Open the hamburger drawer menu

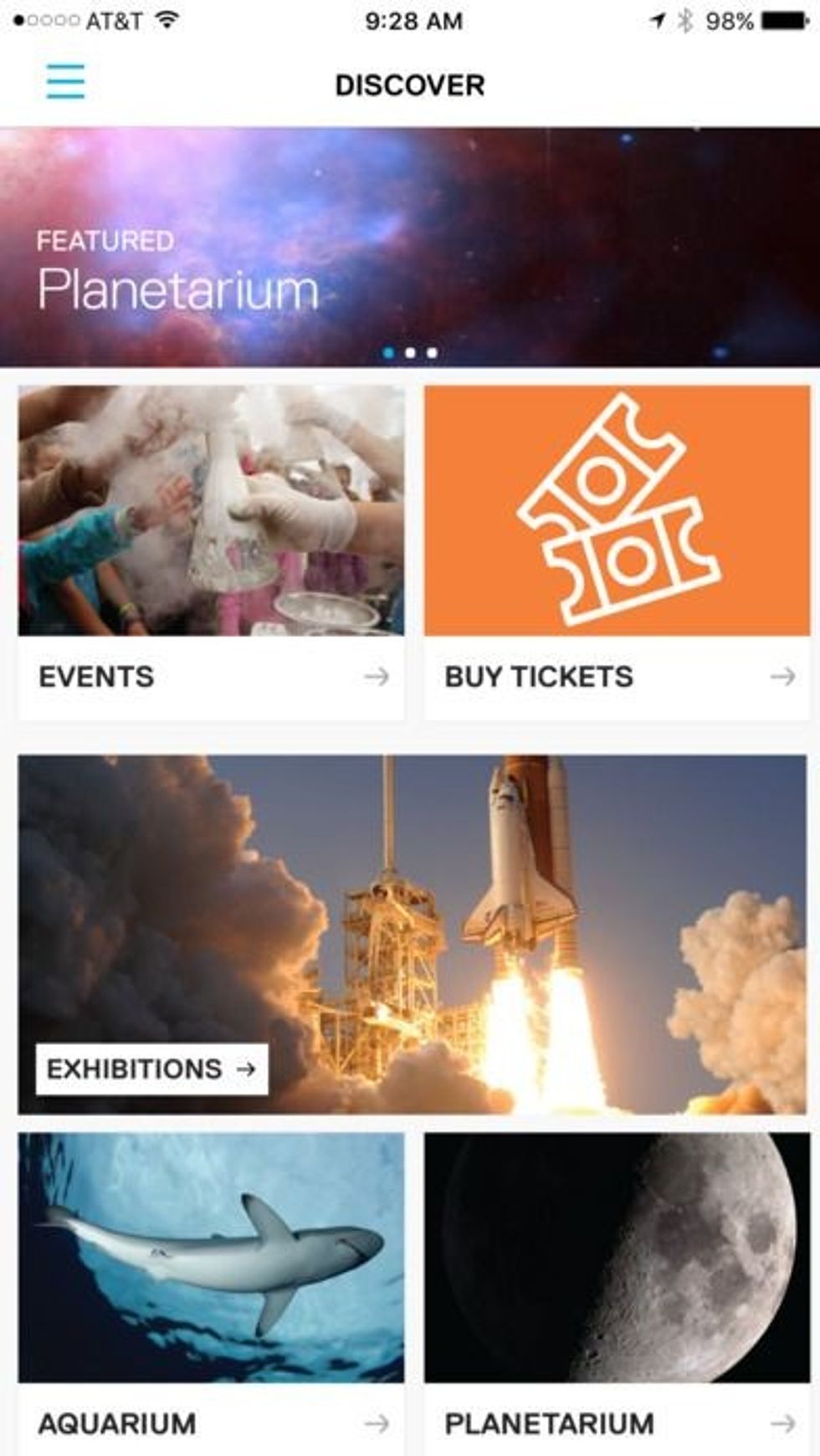point(65,82)
